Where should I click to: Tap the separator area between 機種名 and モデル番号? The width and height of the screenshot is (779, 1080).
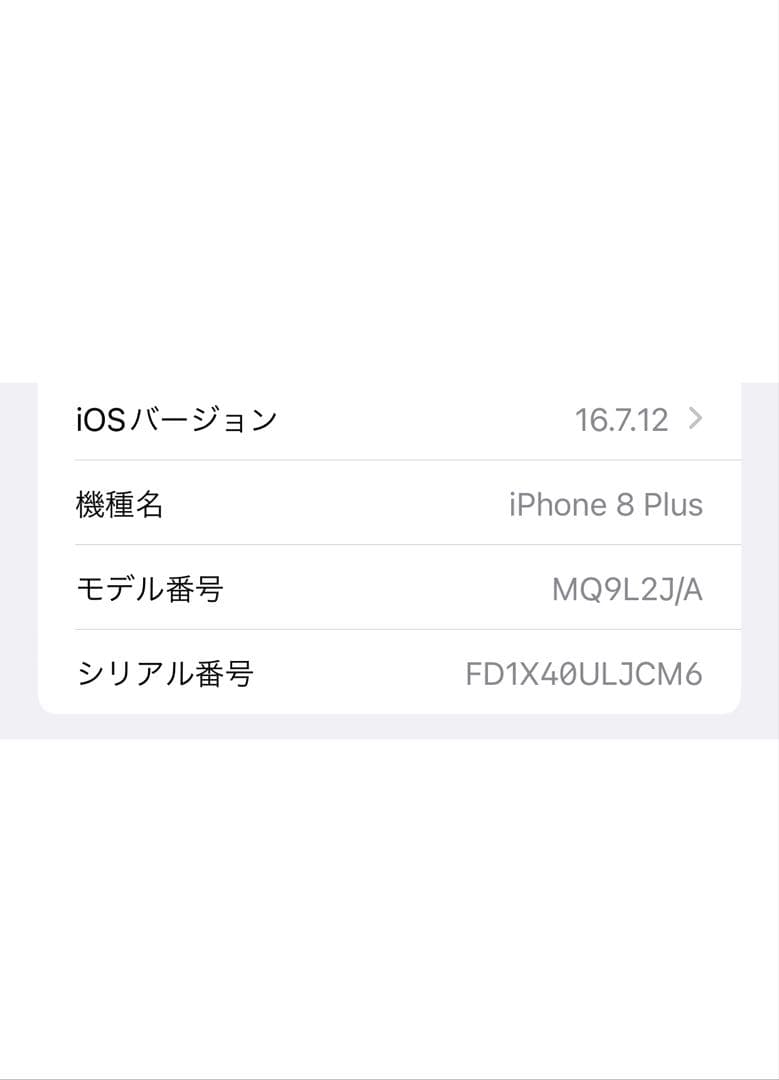(x=390, y=546)
